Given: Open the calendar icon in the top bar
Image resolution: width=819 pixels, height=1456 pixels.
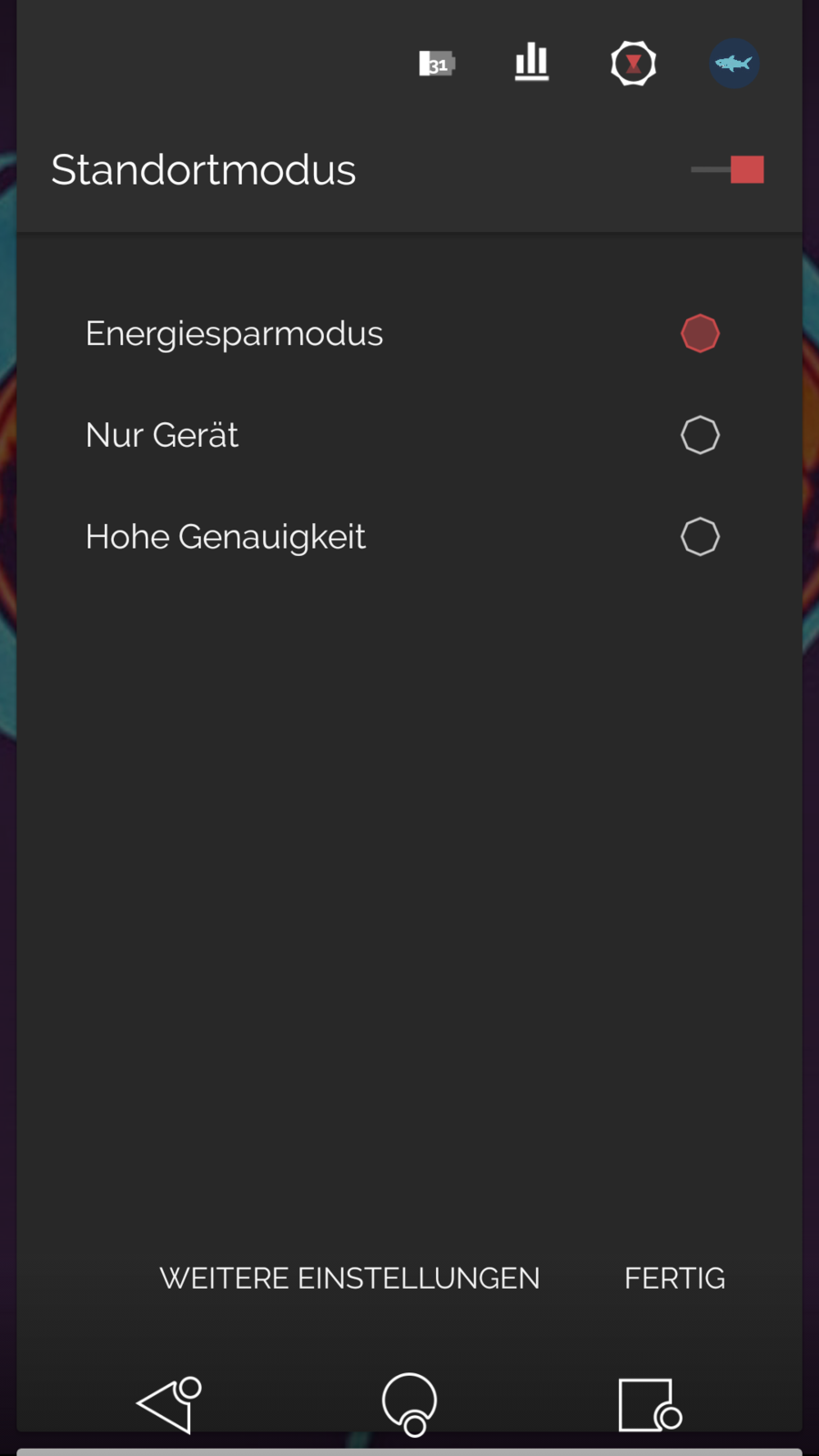Looking at the screenshot, I should coord(437,64).
